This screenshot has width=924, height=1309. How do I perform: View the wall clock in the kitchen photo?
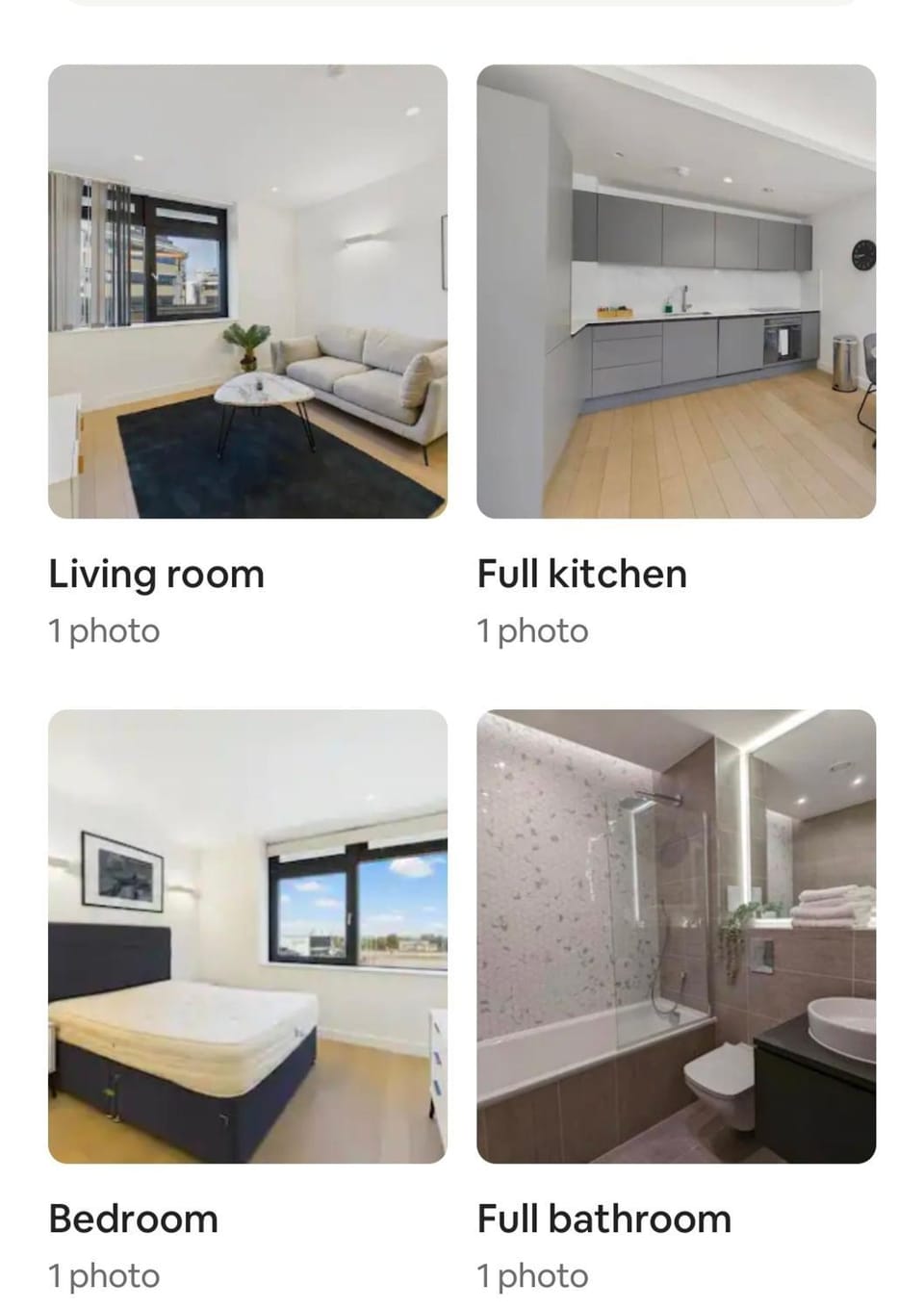(864, 252)
